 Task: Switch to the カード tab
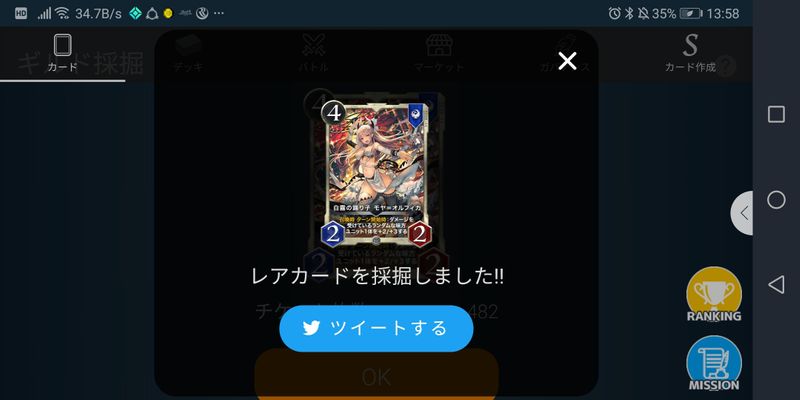tap(62, 53)
